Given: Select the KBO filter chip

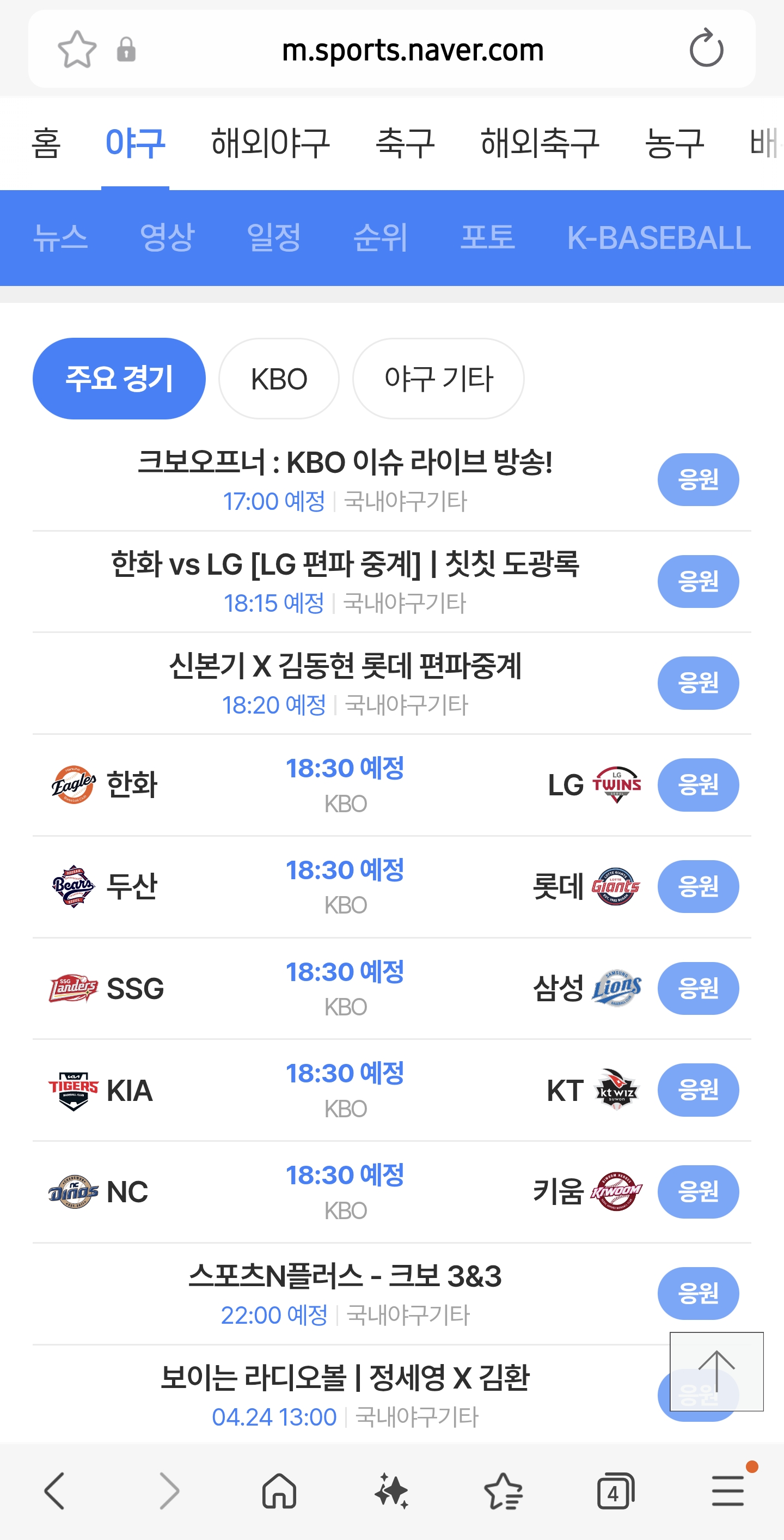Looking at the screenshot, I should (x=279, y=379).
